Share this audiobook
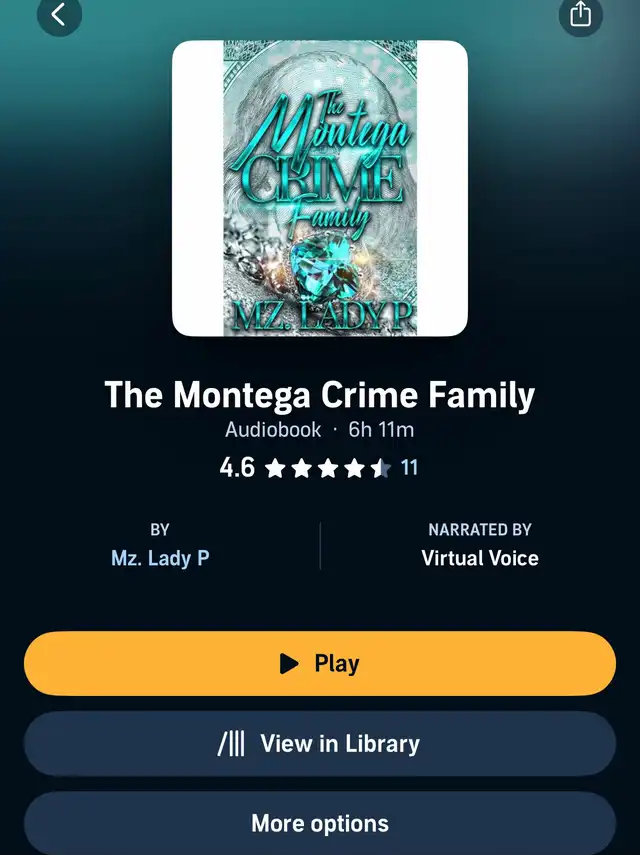This screenshot has height=855, width=640. (x=580, y=15)
